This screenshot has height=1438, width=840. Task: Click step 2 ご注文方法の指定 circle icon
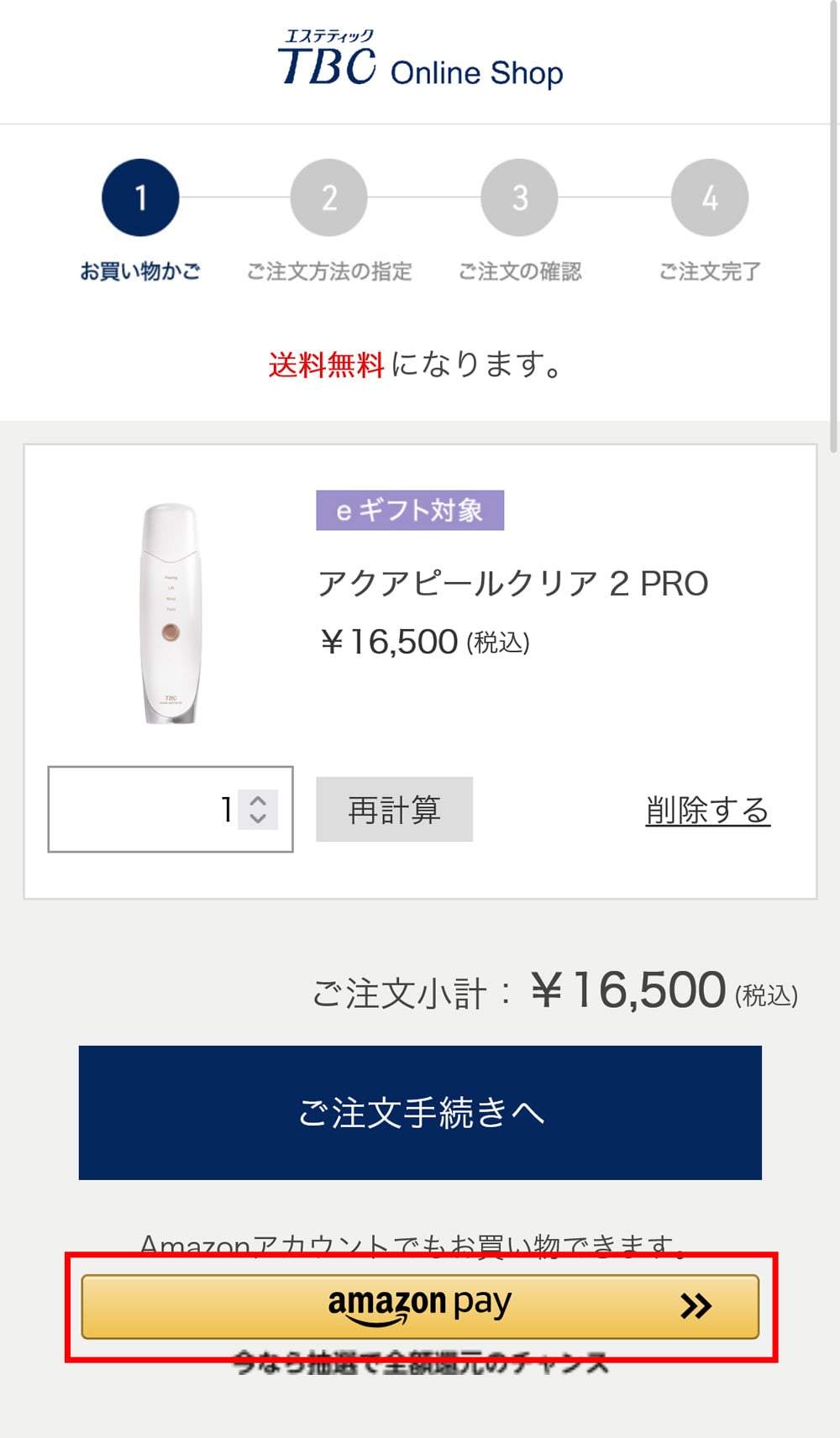[x=328, y=197]
